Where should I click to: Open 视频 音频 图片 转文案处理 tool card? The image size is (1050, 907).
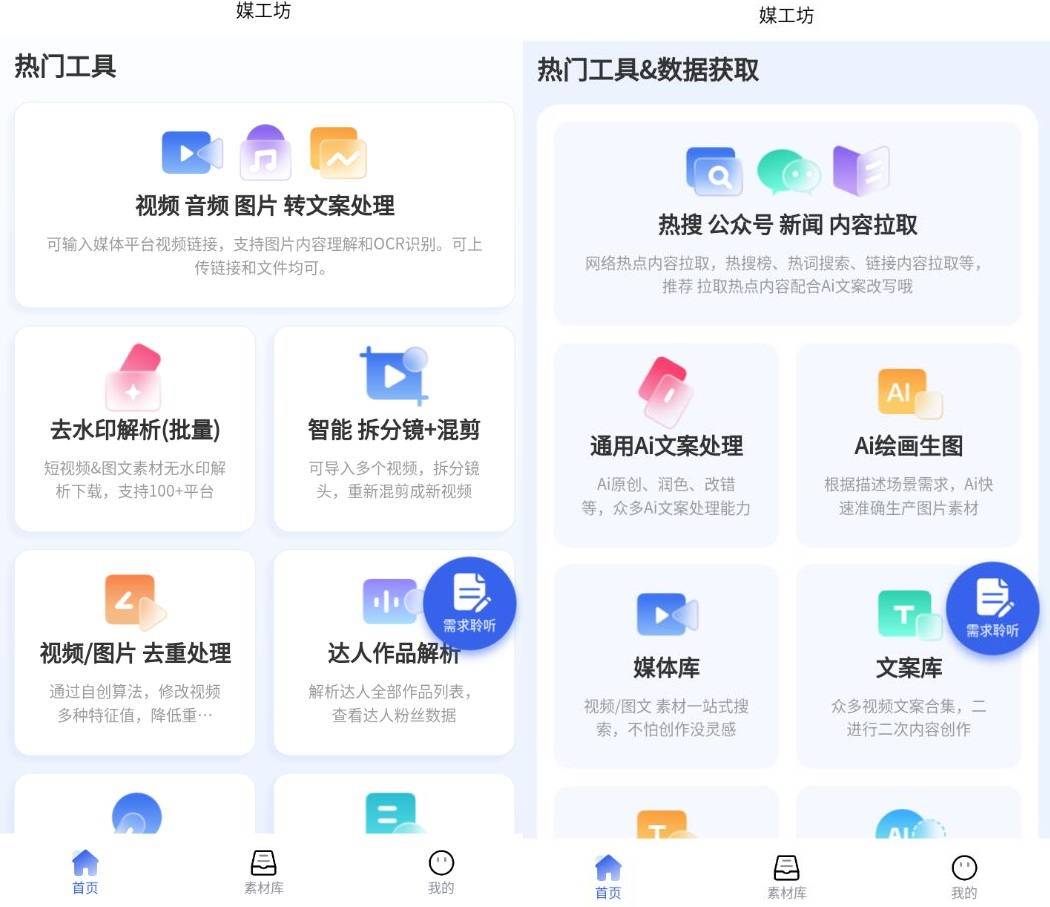tap(264, 205)
